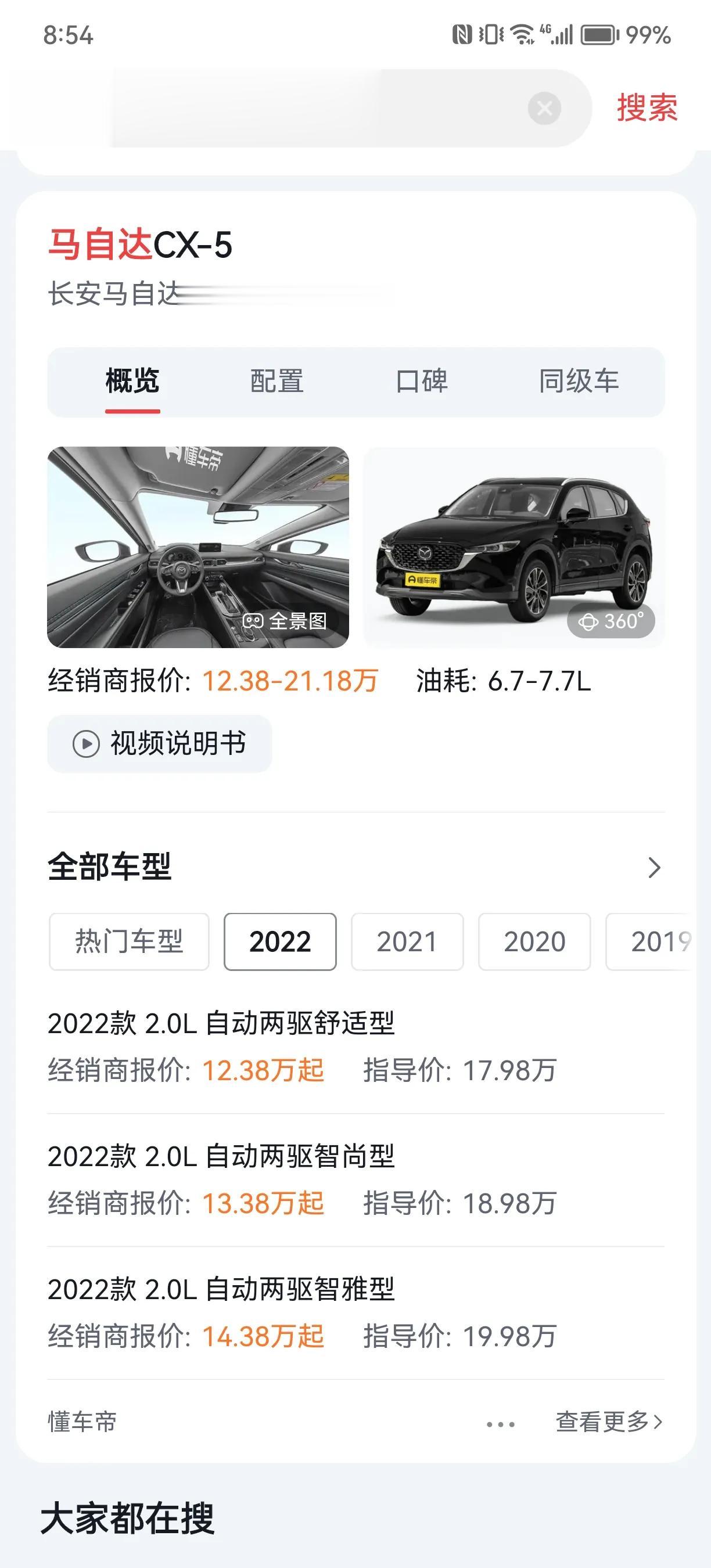Switch to the 配置 tab
711x1568 pixels.
point(277,382)
